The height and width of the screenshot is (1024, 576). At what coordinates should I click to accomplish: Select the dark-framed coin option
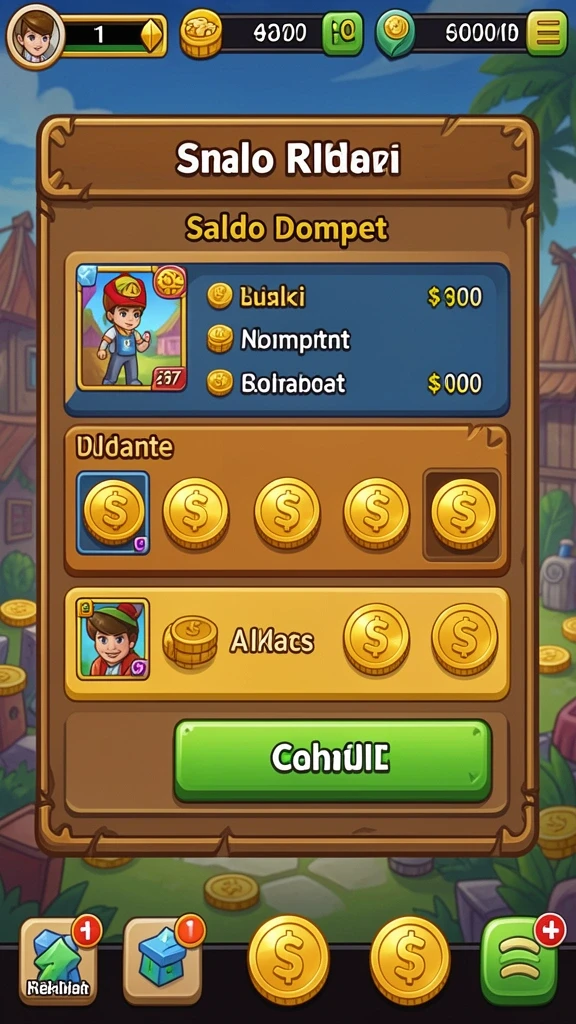click(x=462, y=515)
